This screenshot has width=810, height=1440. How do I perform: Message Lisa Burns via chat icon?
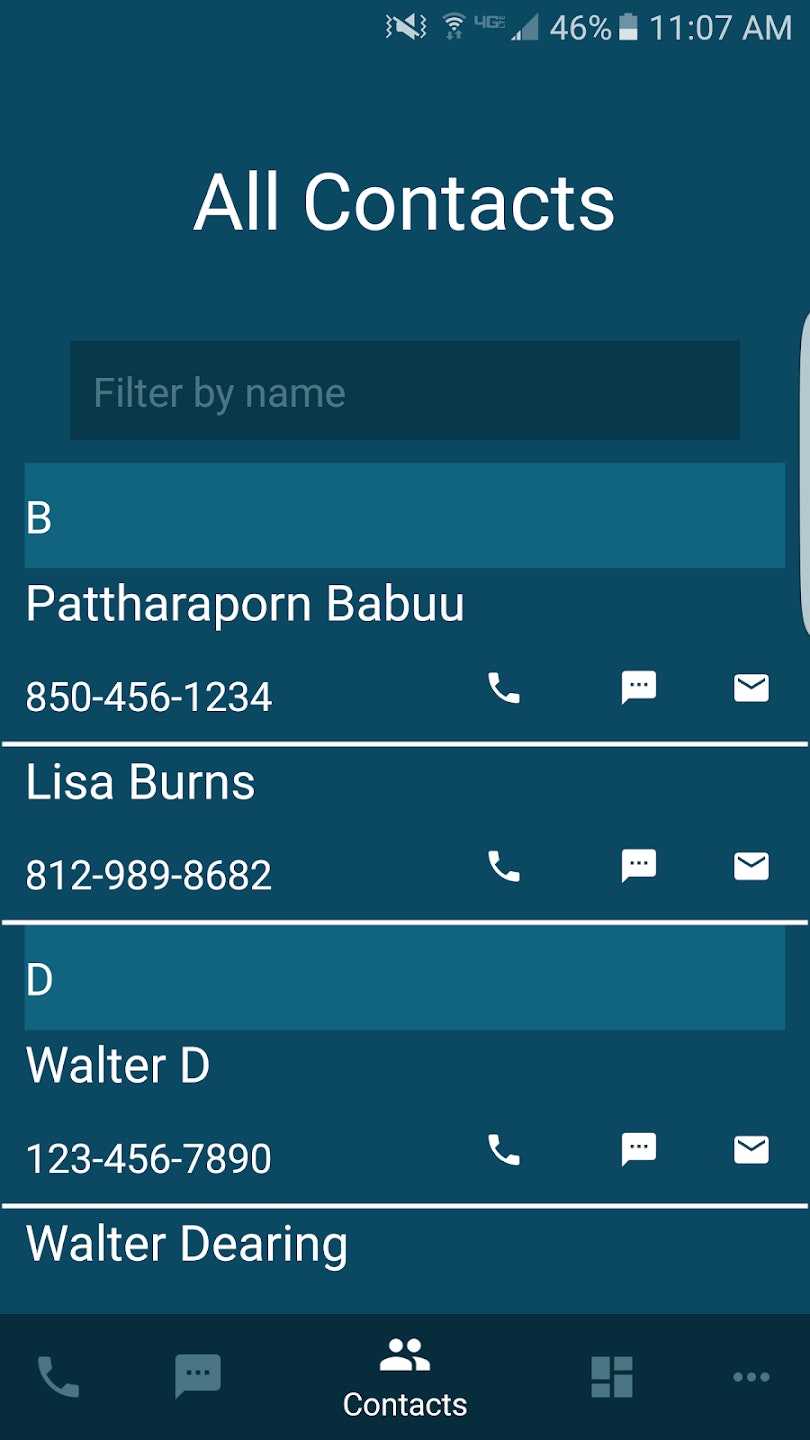pyautogui.click(x=639, y=866)
